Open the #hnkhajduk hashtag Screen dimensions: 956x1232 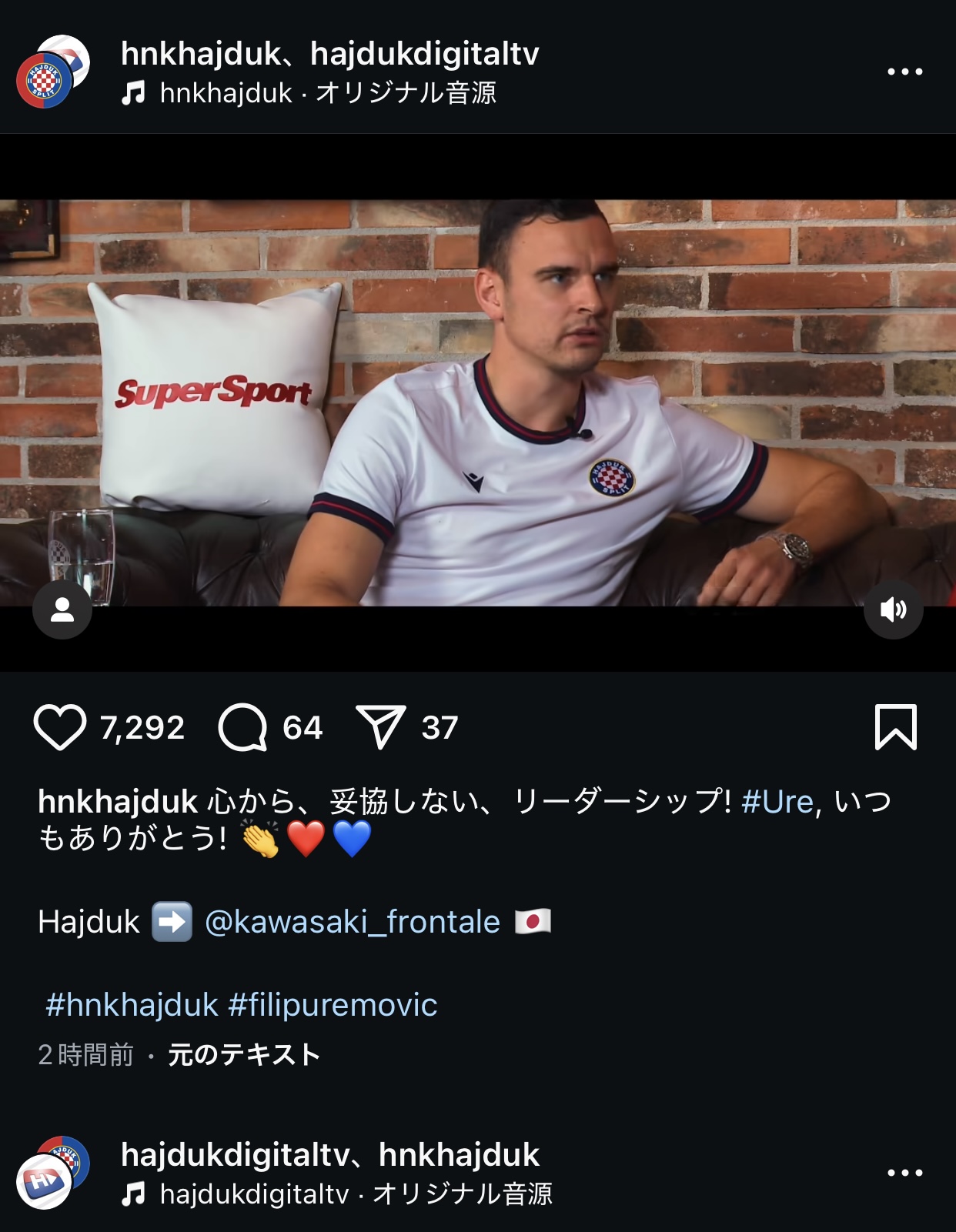pos(132,1005)
